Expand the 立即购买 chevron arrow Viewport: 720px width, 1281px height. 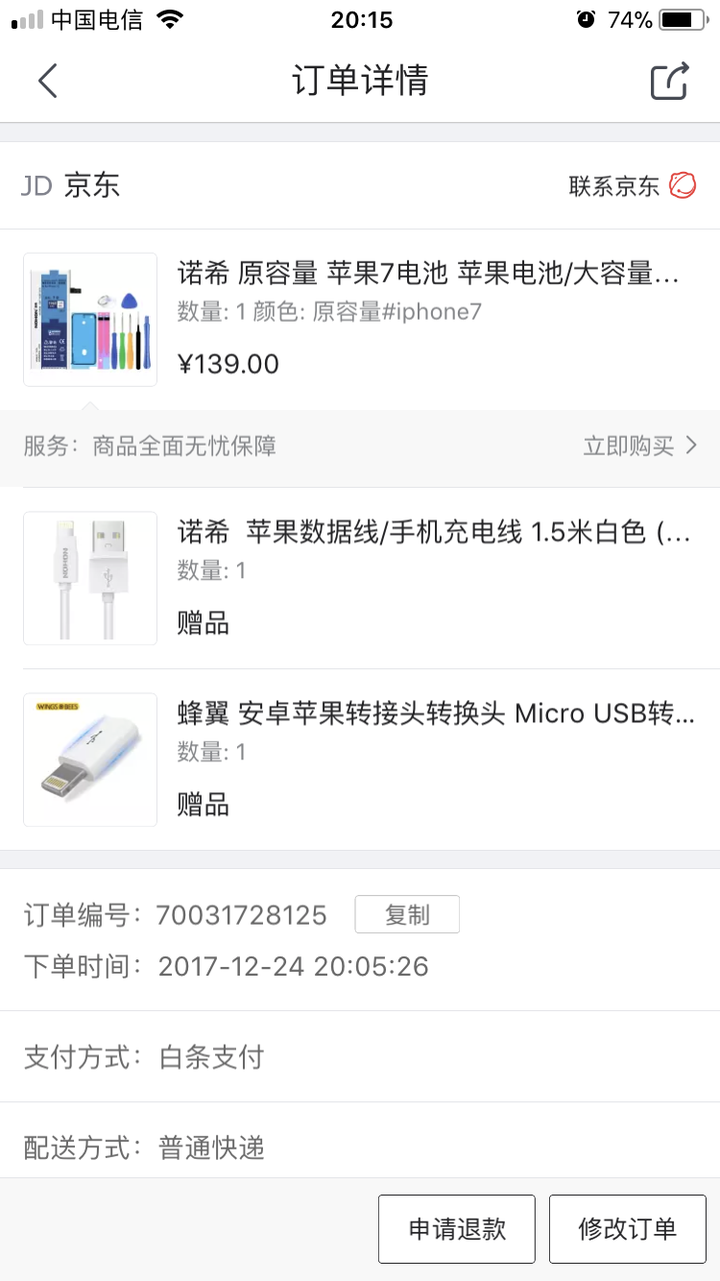[x=690, y=445]
